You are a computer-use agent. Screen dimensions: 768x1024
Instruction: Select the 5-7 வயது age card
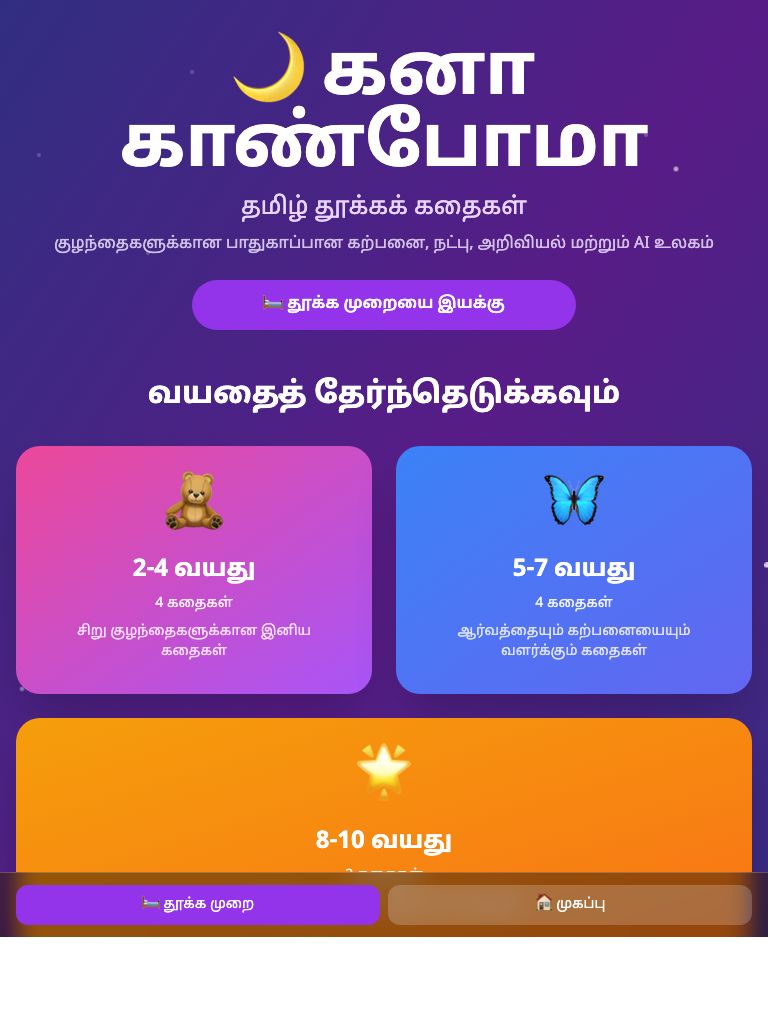pyautogui.click(x=574, y=570)
